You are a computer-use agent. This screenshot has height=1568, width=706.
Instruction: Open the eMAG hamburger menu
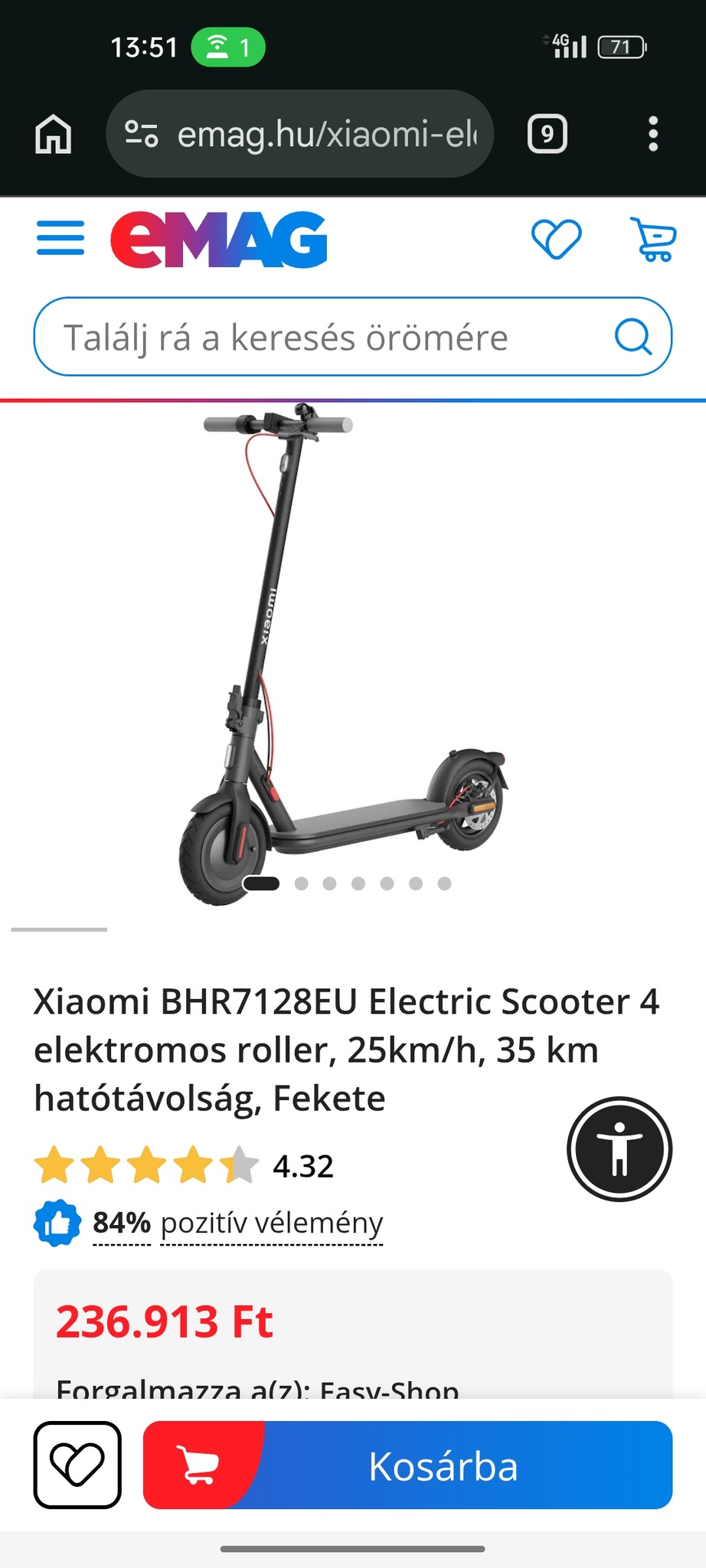point(60,238)
